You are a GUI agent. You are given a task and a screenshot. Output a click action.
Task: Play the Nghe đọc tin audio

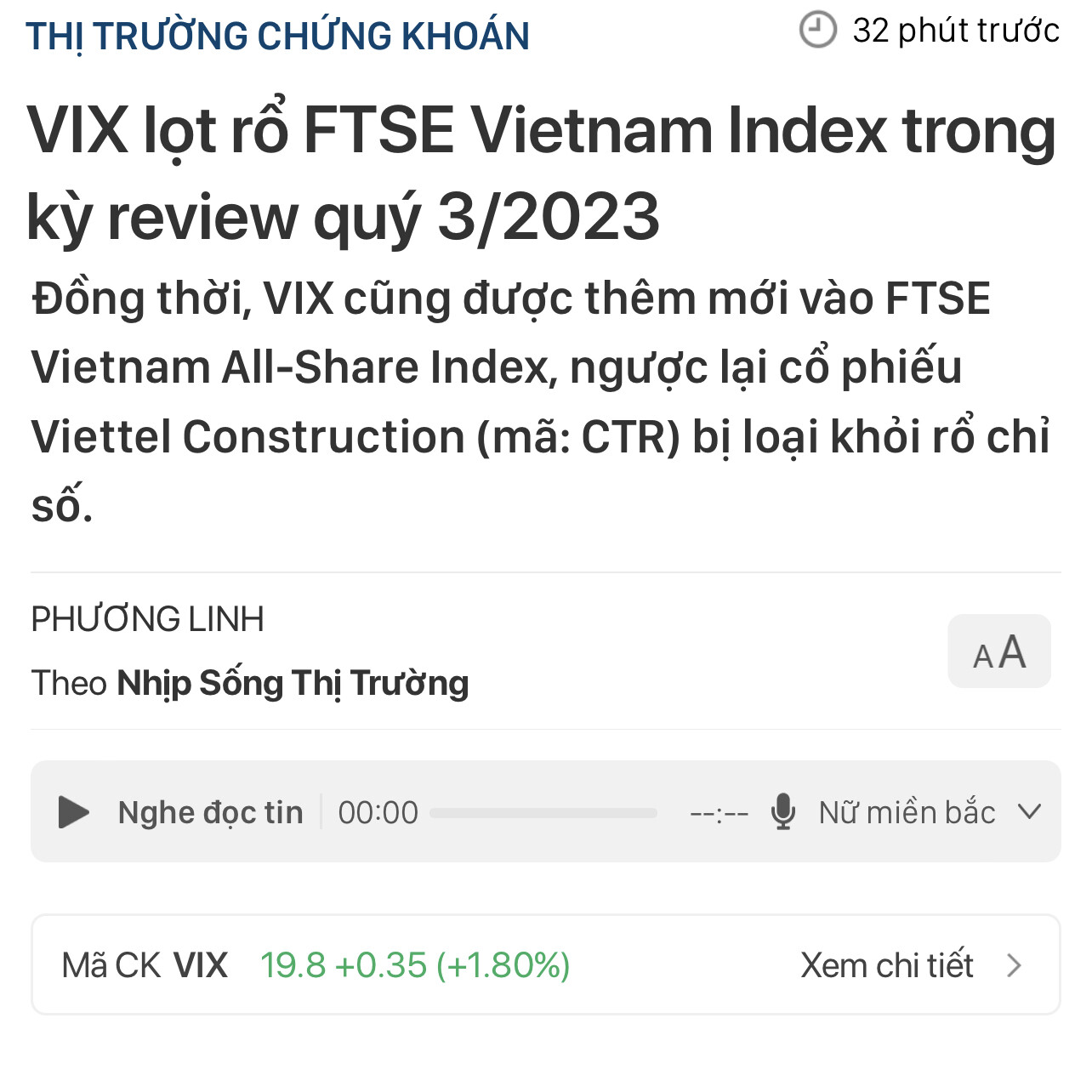74,812
